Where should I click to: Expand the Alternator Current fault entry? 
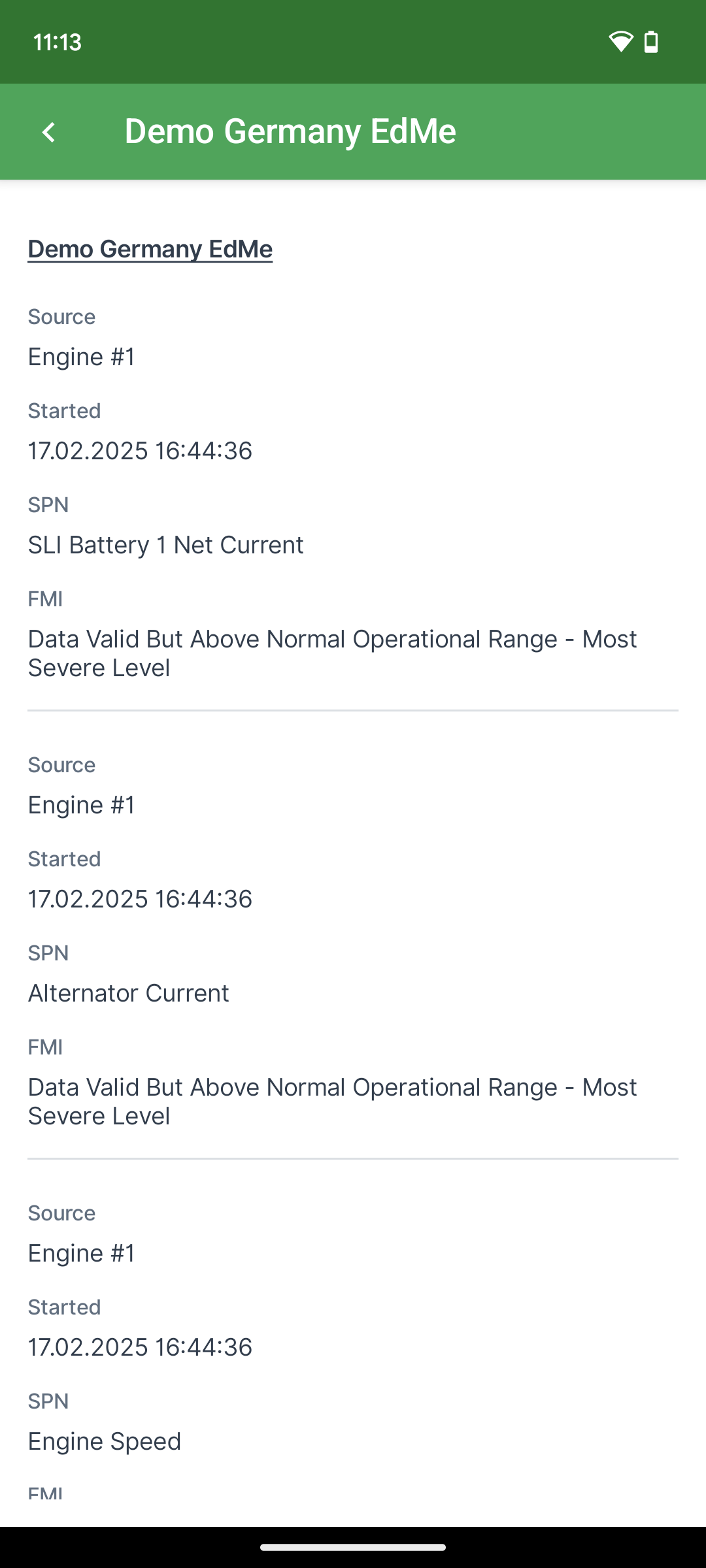(x=128, y=992)
